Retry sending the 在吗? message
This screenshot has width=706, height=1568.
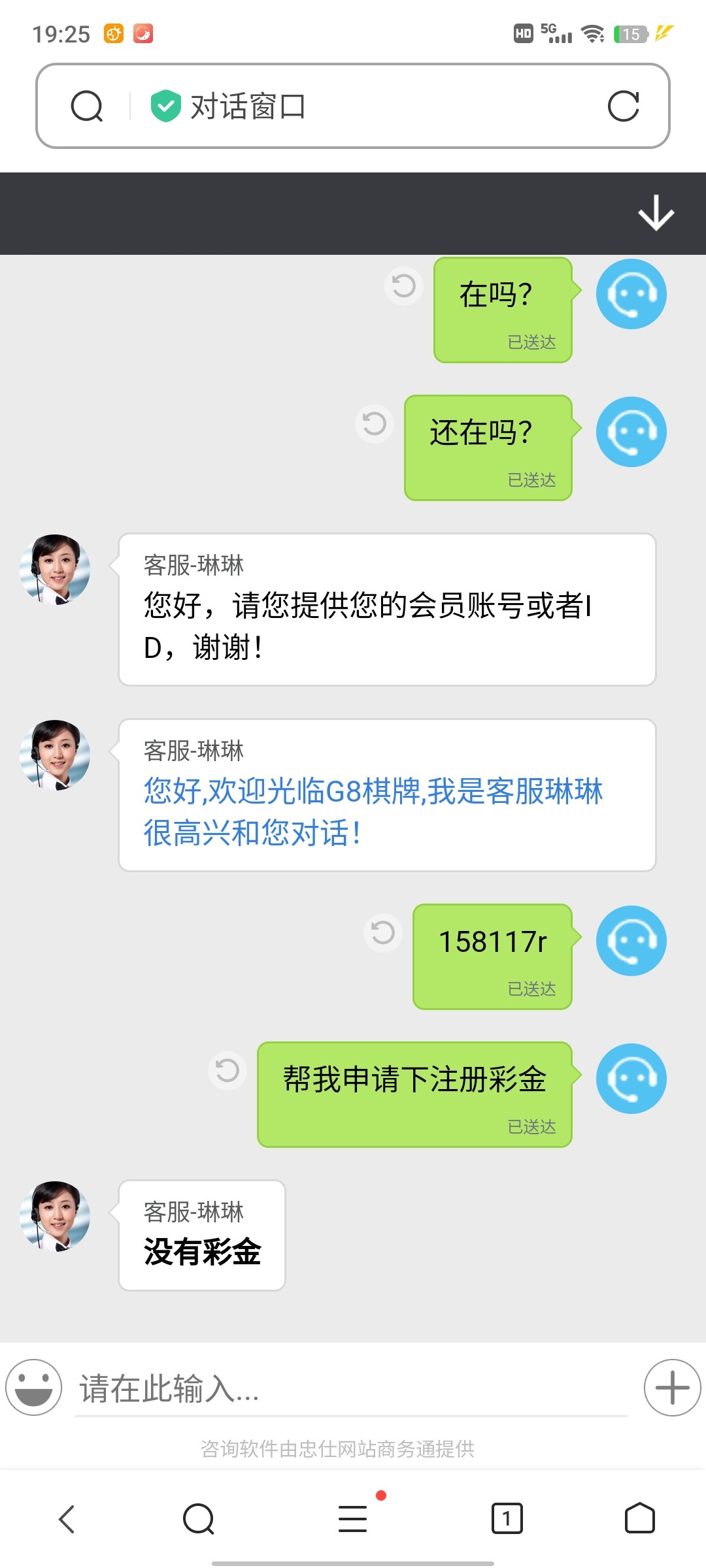[403, 286]
